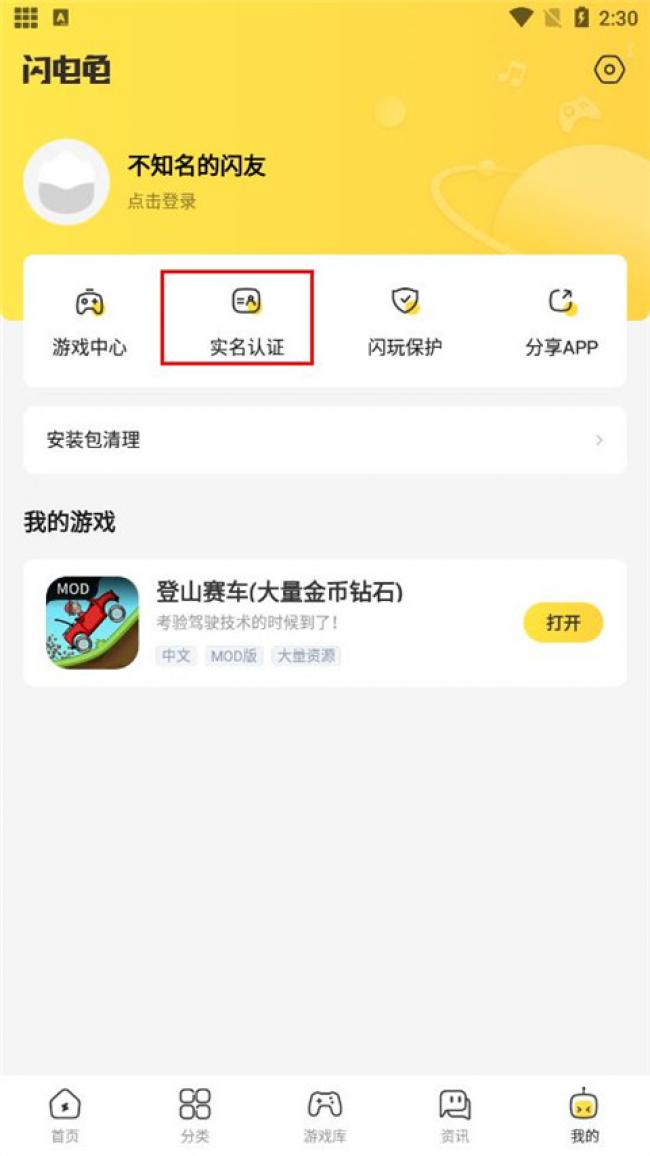Open the 安装包清理 row
Viewport: 650px width, 1156px height.
tap(325, 440)
